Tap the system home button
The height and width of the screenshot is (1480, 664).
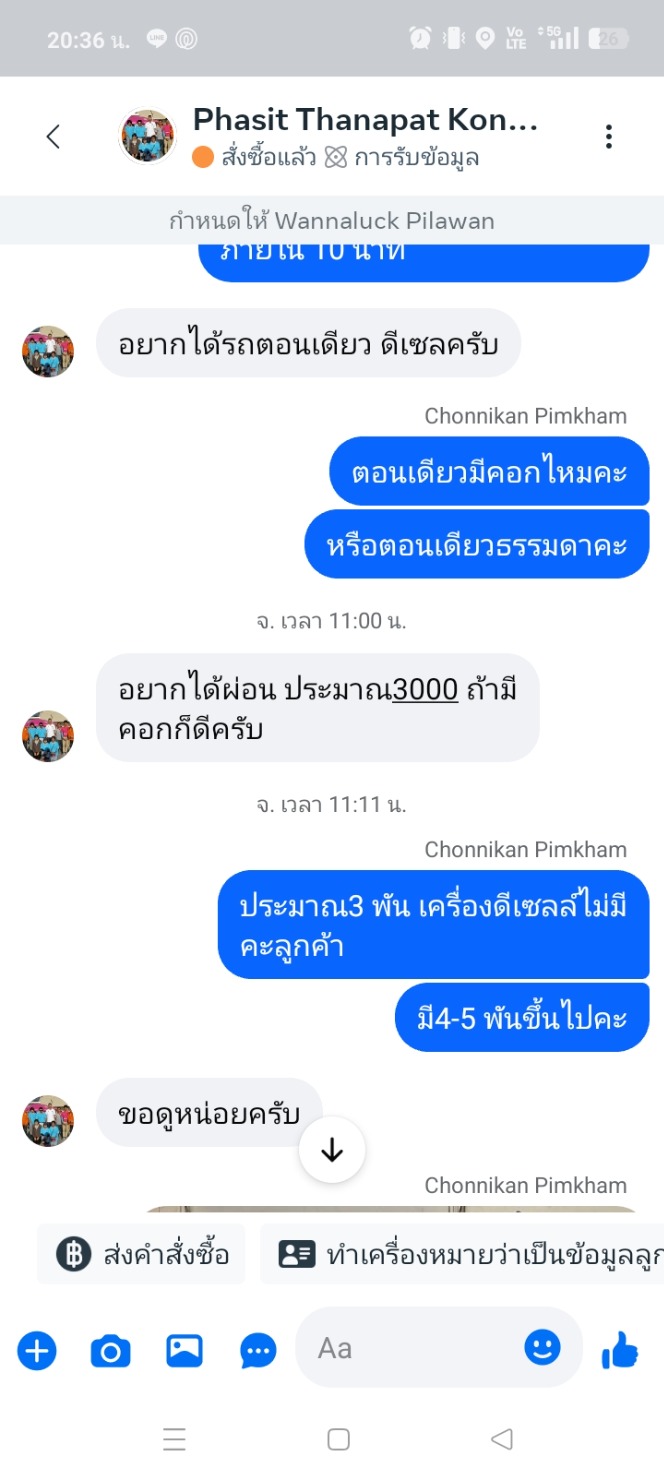339,1439
